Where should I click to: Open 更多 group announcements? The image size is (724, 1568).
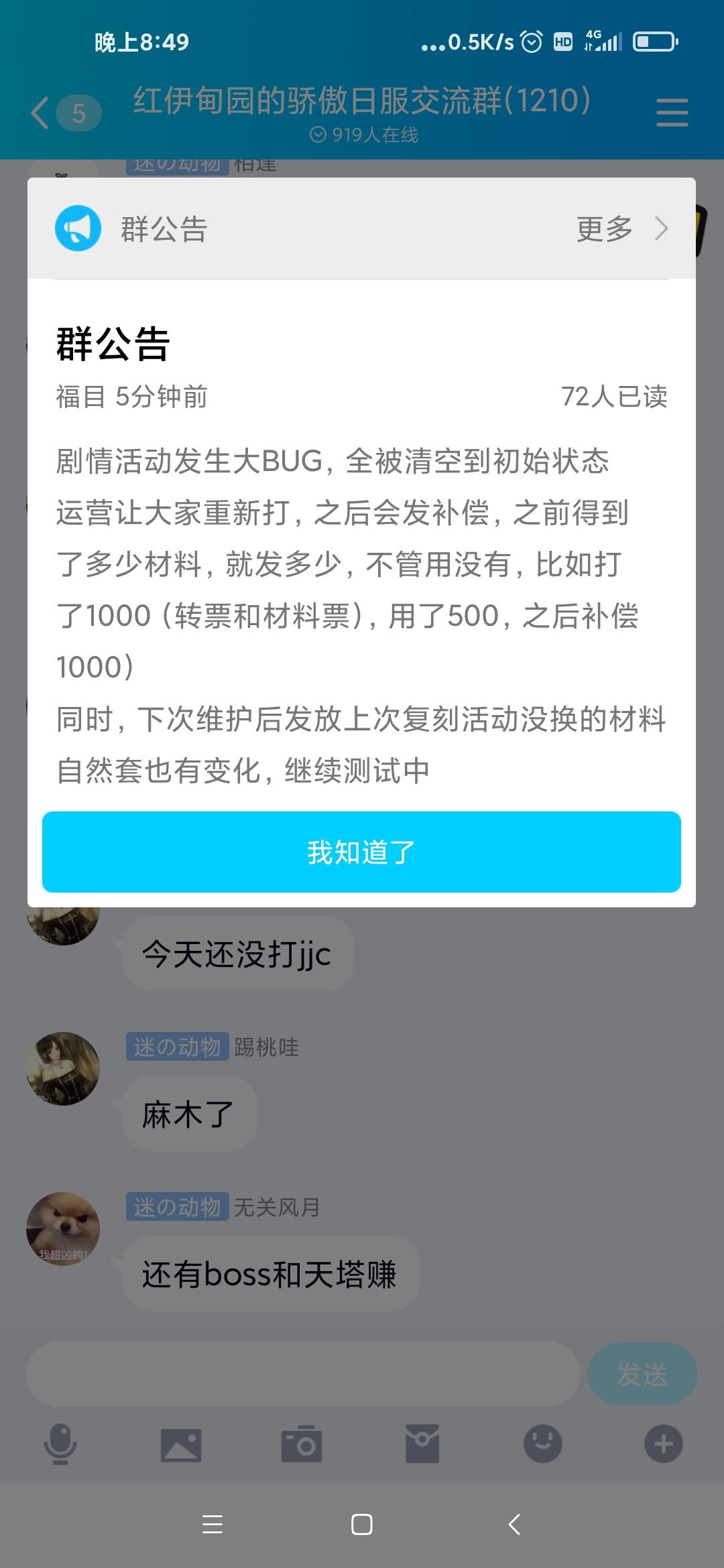621,229
